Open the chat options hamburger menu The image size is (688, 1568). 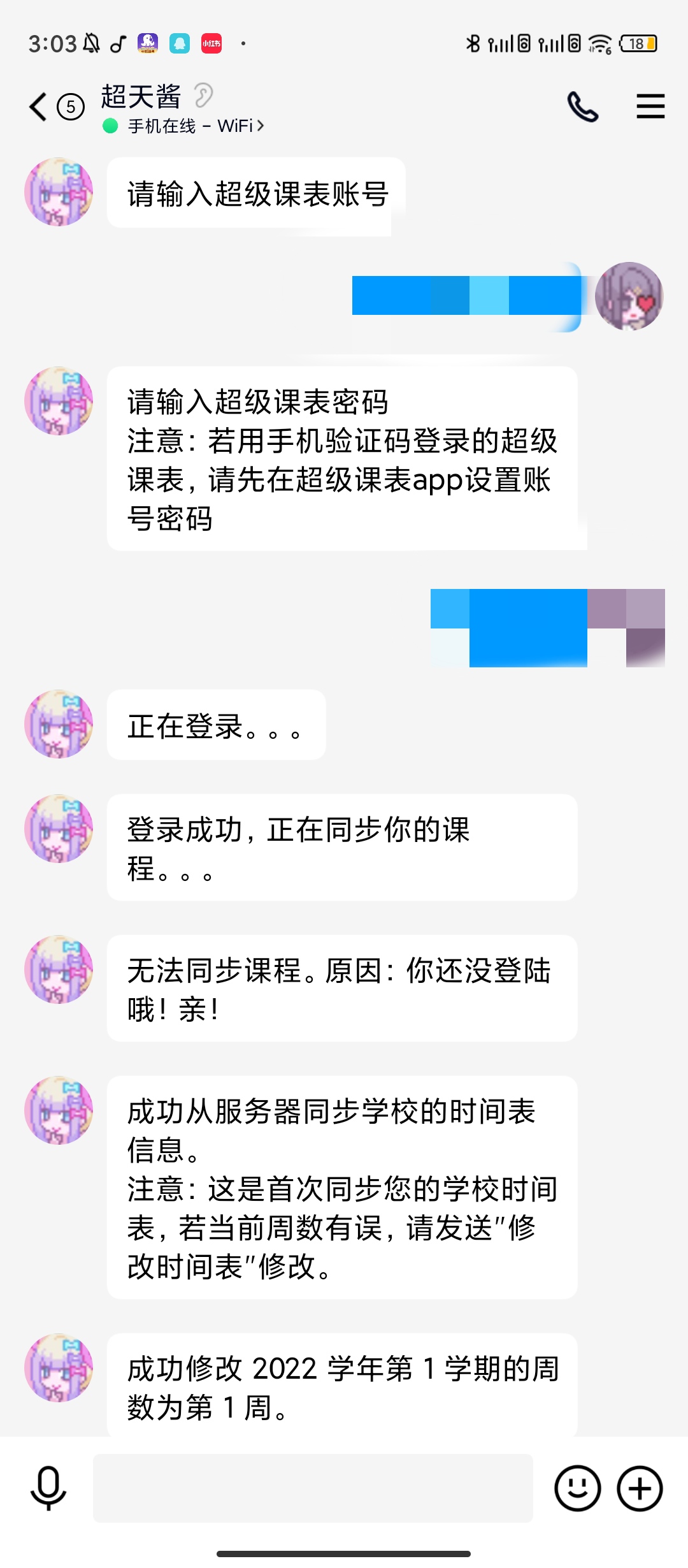pyautogui.click(x=649, y=107)
